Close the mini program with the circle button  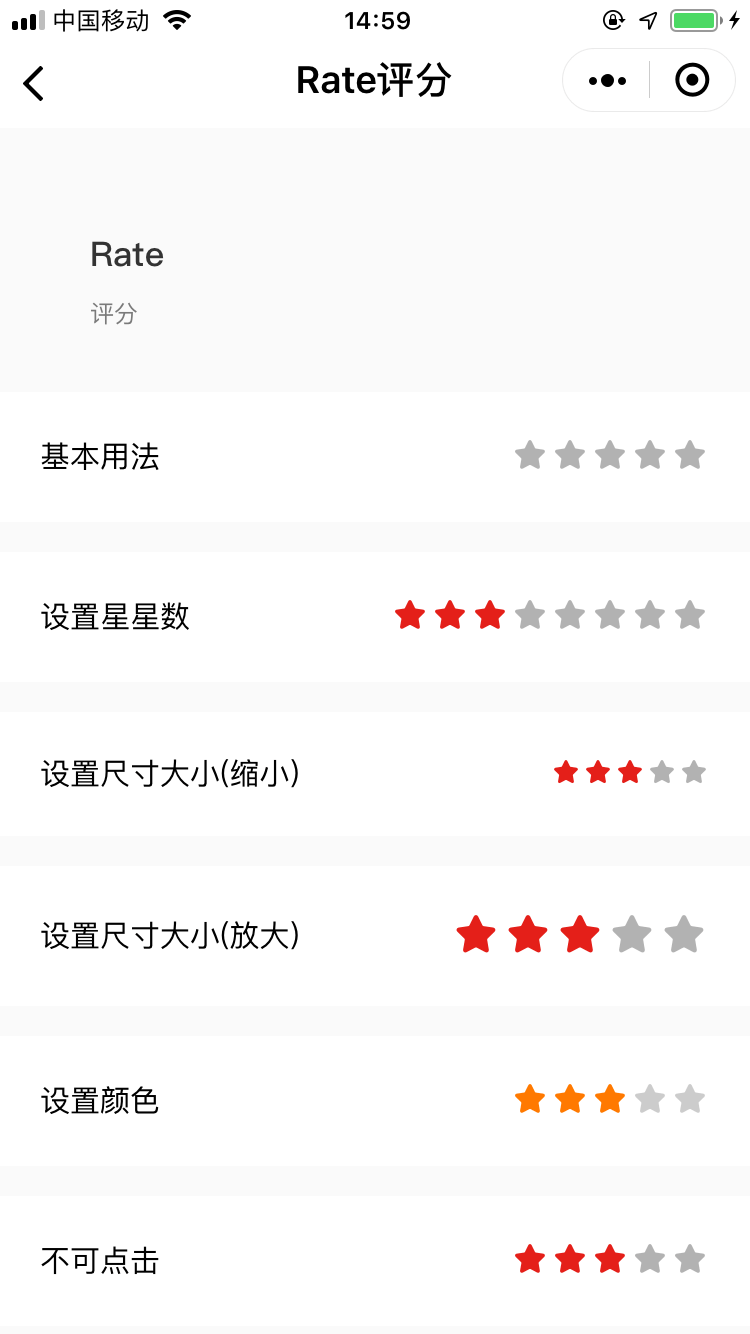[x=691, y=81]
